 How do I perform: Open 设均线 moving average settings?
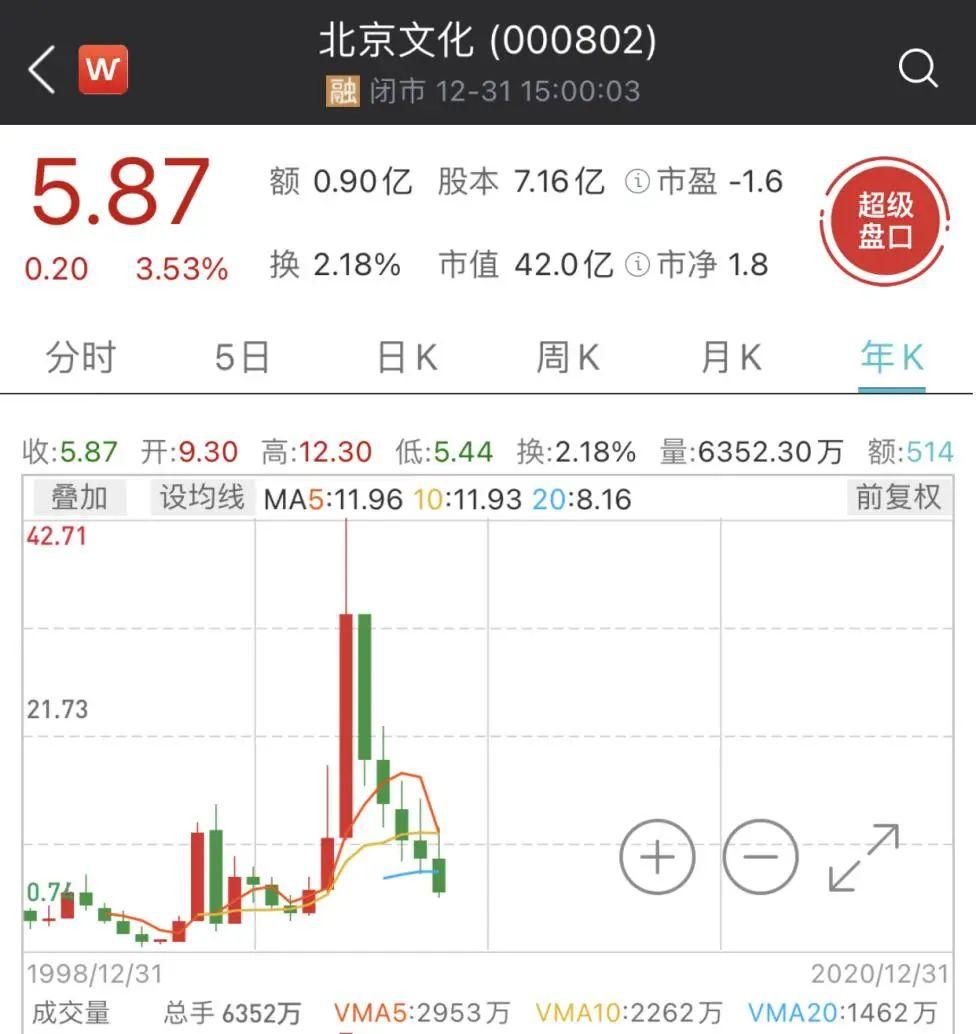point(202,497)
